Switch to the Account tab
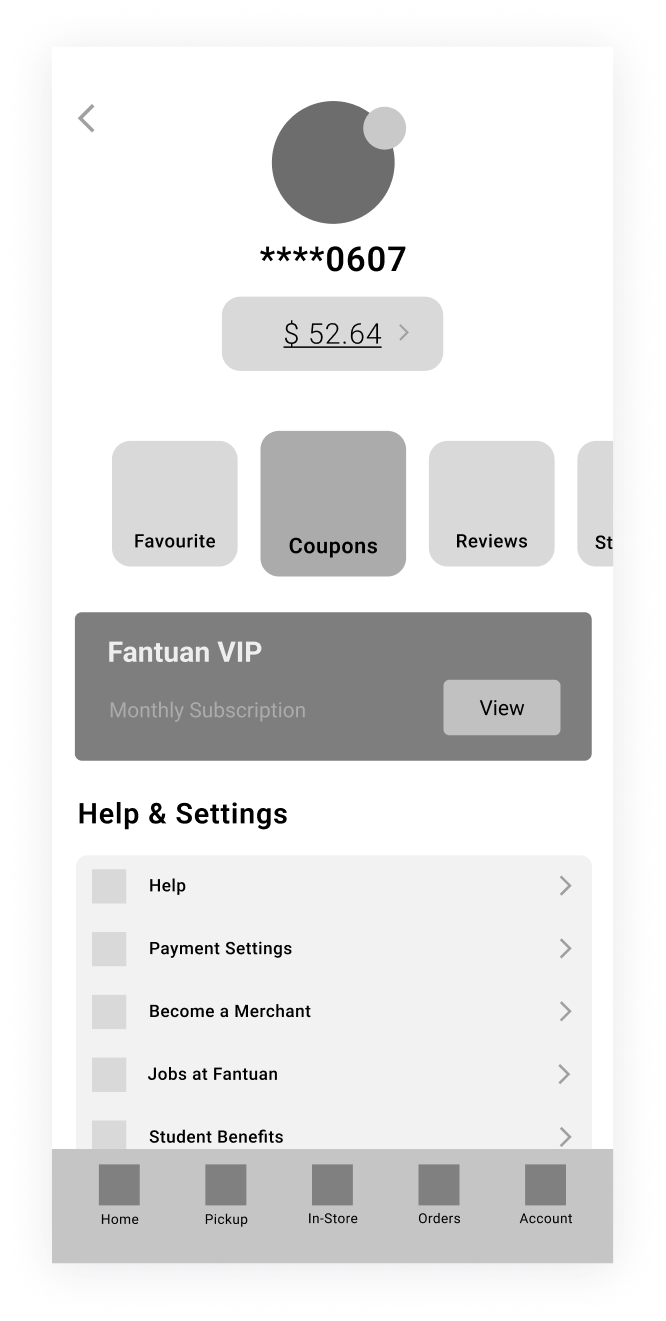The image size is (666, 1321). [x=545, y=1195]
